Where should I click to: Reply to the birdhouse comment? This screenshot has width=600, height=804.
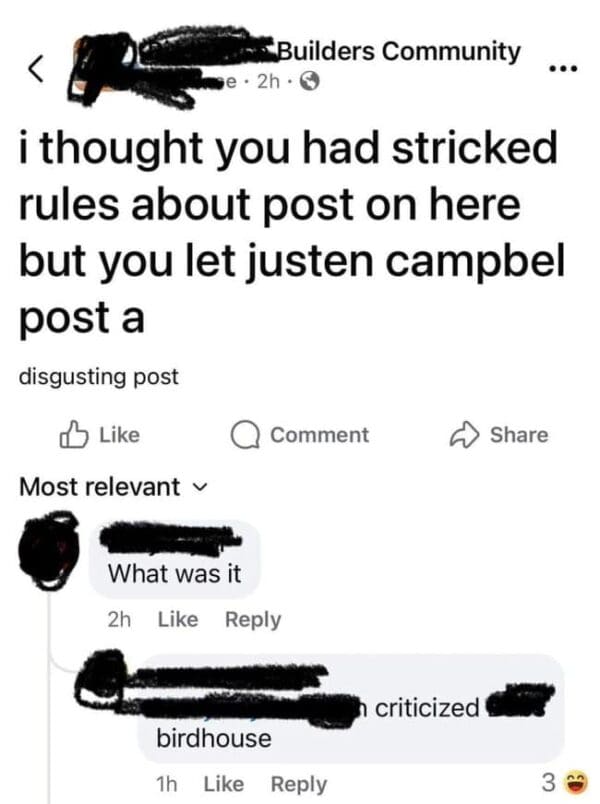tap(298, 785)
